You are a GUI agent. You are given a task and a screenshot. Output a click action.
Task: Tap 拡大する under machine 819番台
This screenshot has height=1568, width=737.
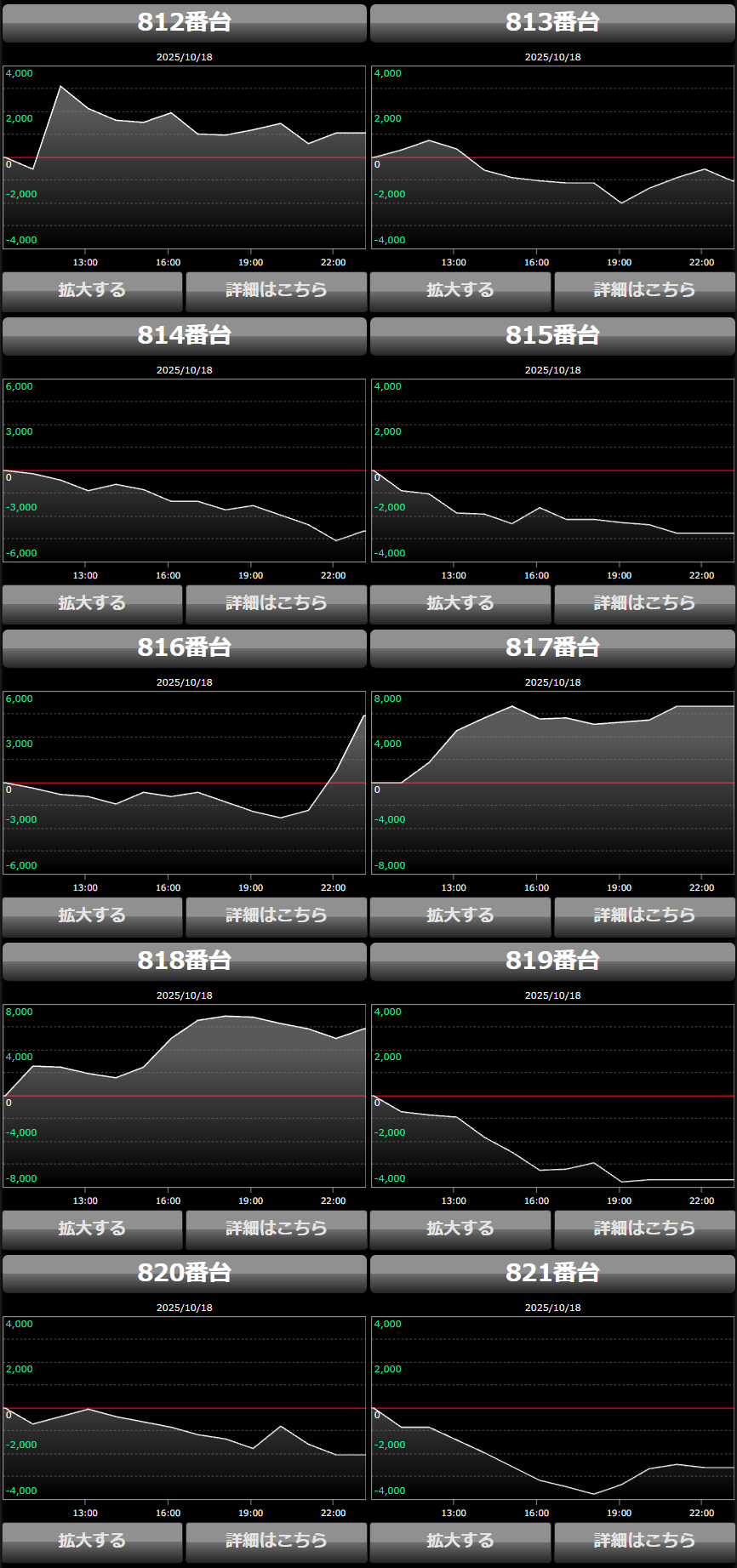[x=460, y=1229]
